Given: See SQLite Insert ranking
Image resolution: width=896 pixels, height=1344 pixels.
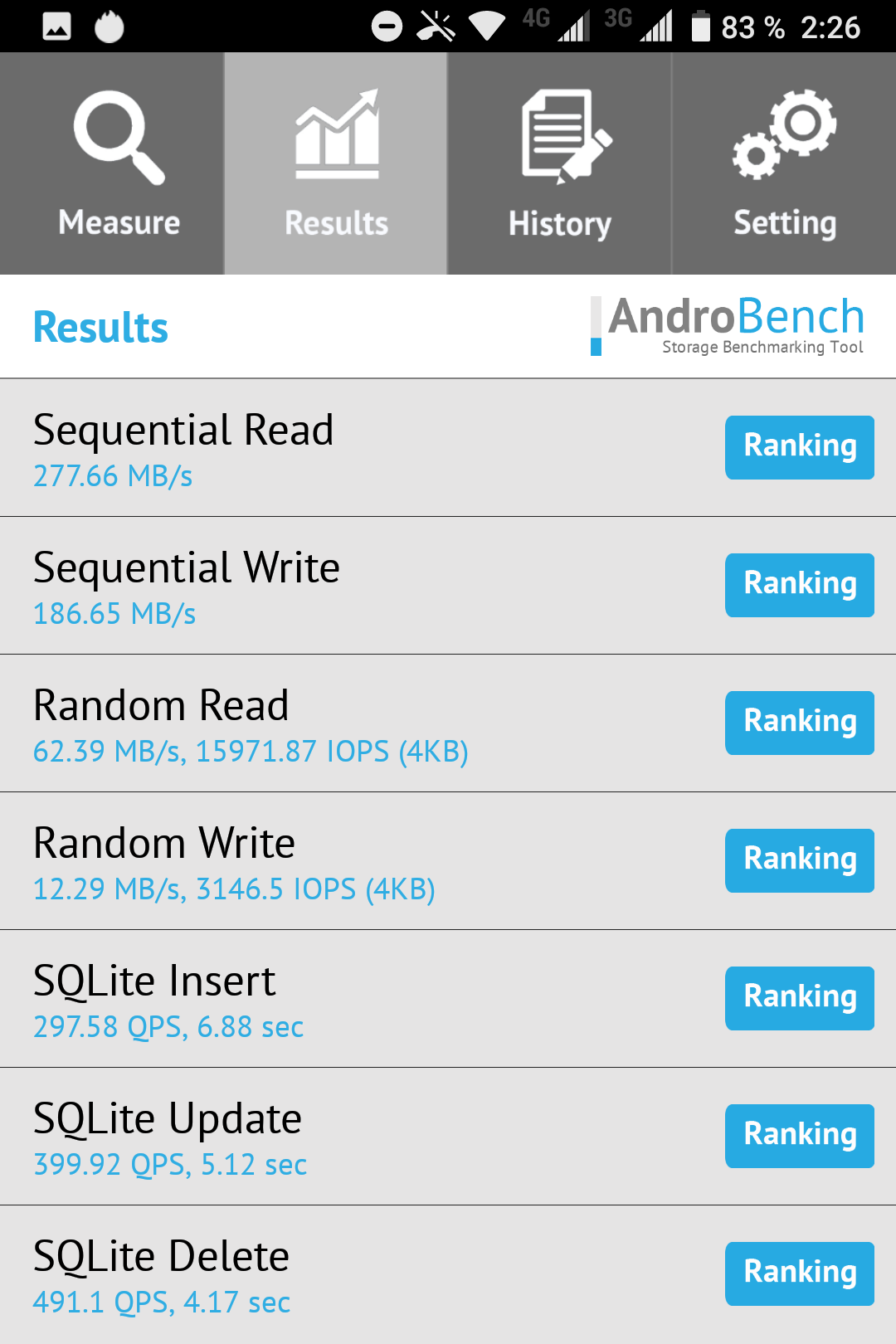Looking at the screenshot, I should 799,998.
